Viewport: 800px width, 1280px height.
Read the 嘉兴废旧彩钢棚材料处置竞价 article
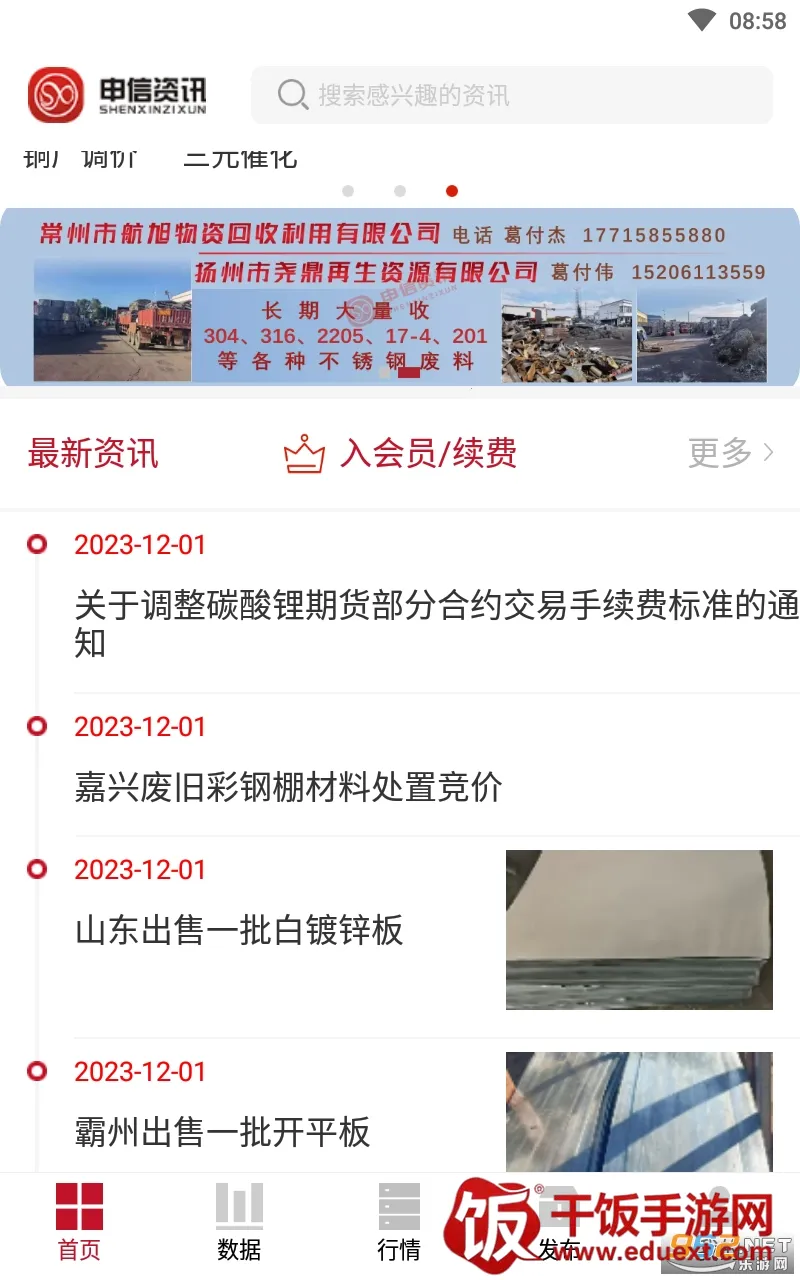tap(289, 787)
